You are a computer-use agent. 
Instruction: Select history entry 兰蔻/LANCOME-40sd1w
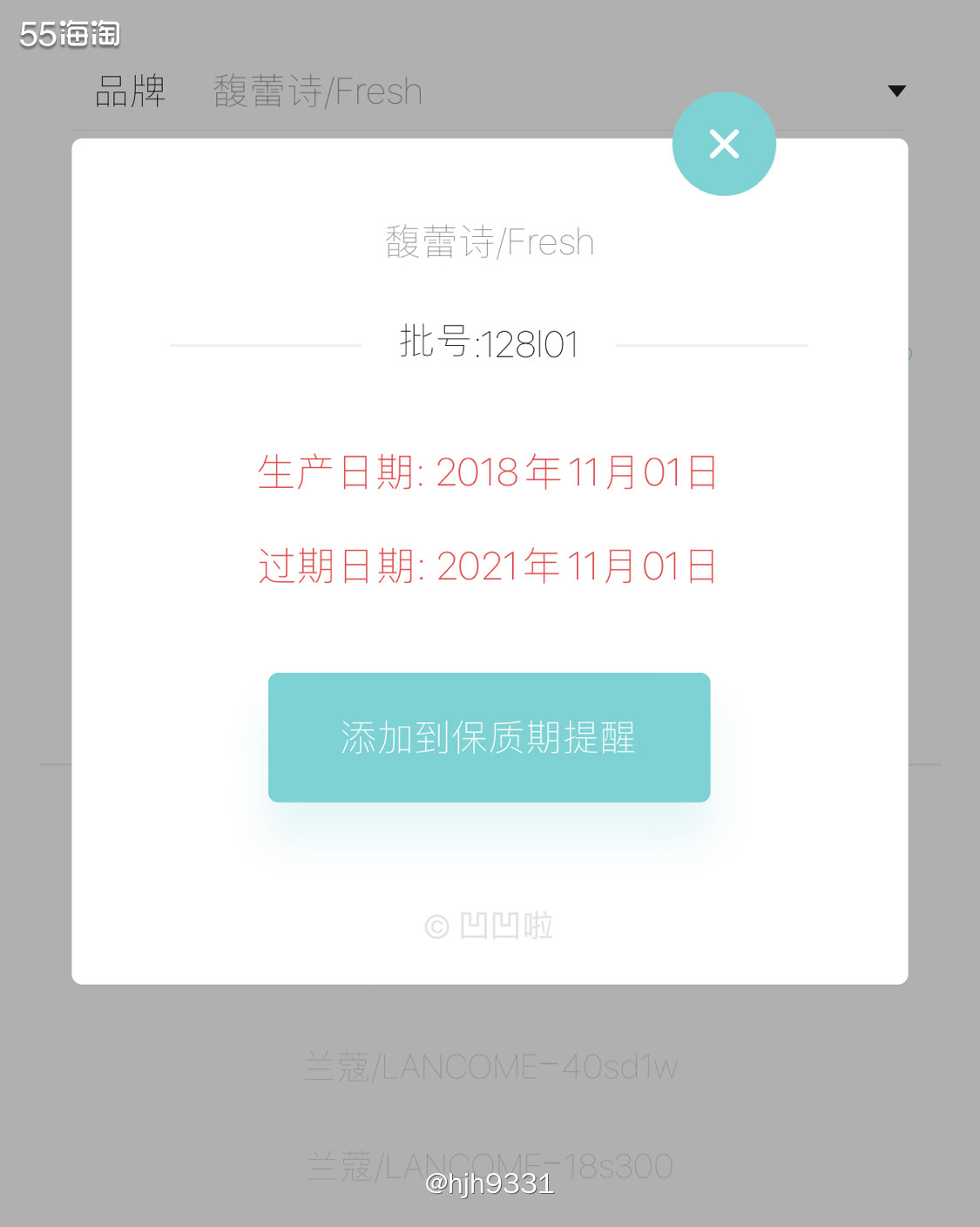click(490, 1066)
